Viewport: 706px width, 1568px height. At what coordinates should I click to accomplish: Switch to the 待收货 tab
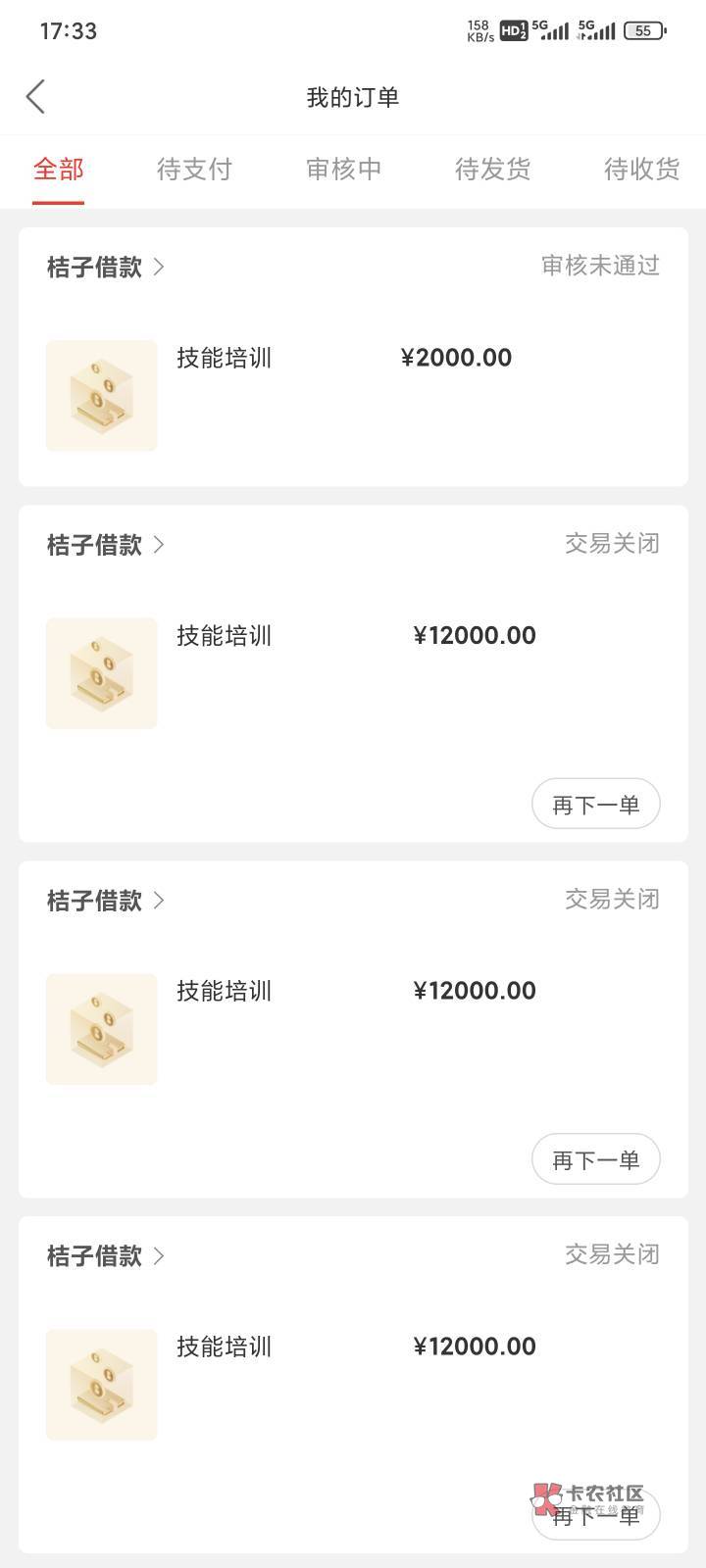641,170
